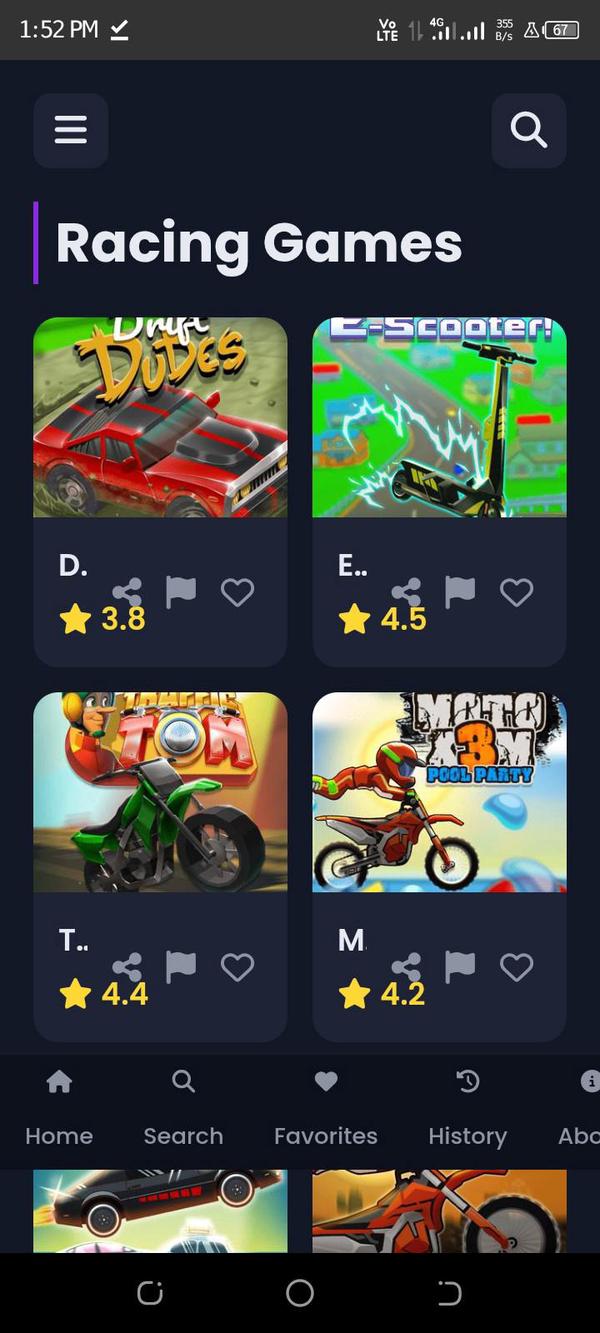600x1333 pixels.
Task: Report the Drift Dudes game with flag
Action: point(181,592)
